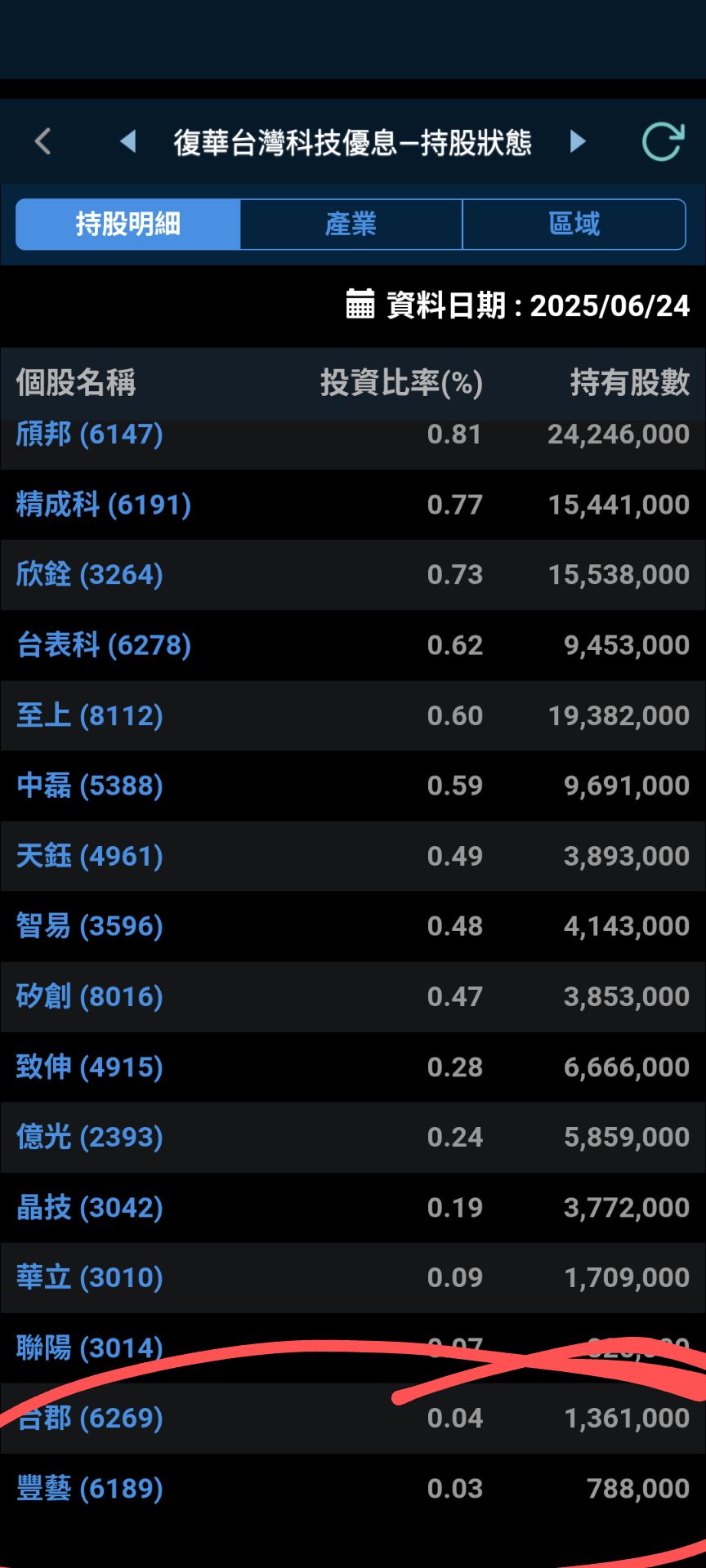
Task: Select the 持股明細 tab
Action: click(128, 224)
